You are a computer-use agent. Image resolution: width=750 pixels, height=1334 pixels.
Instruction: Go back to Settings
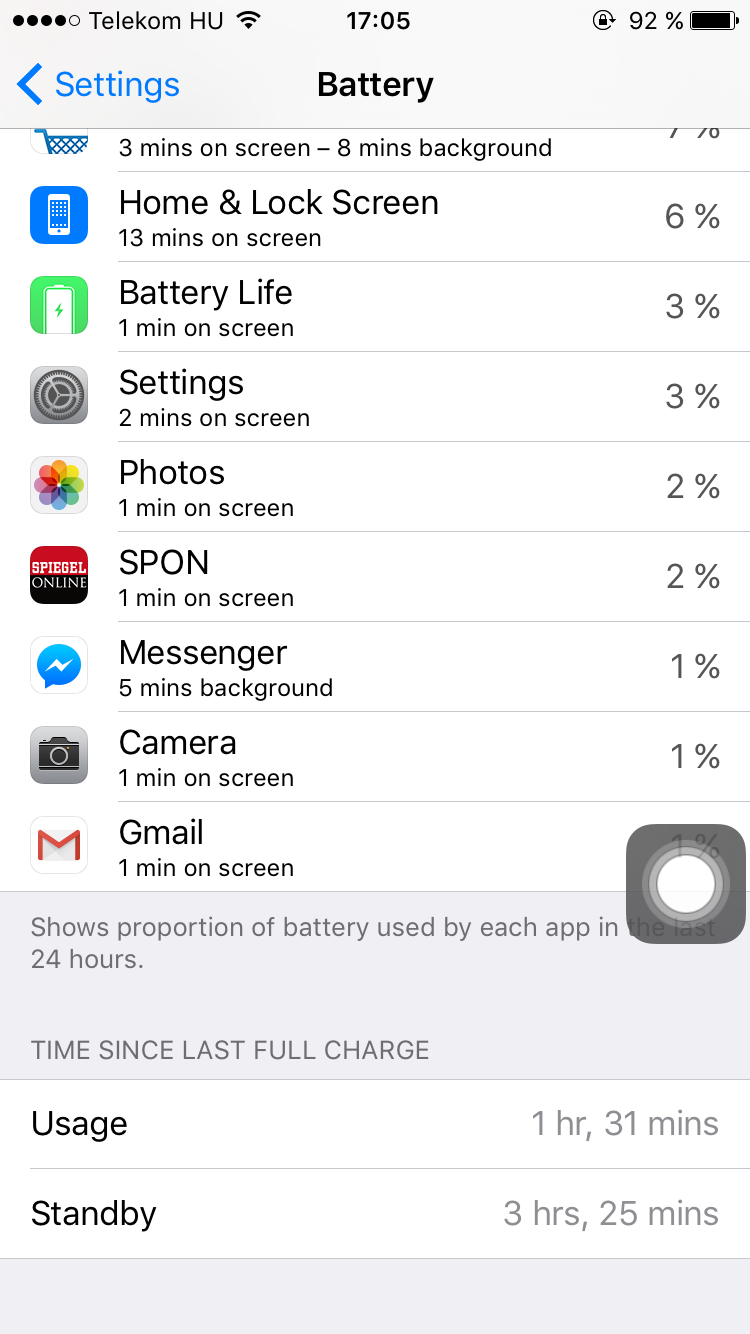point(98,85)
